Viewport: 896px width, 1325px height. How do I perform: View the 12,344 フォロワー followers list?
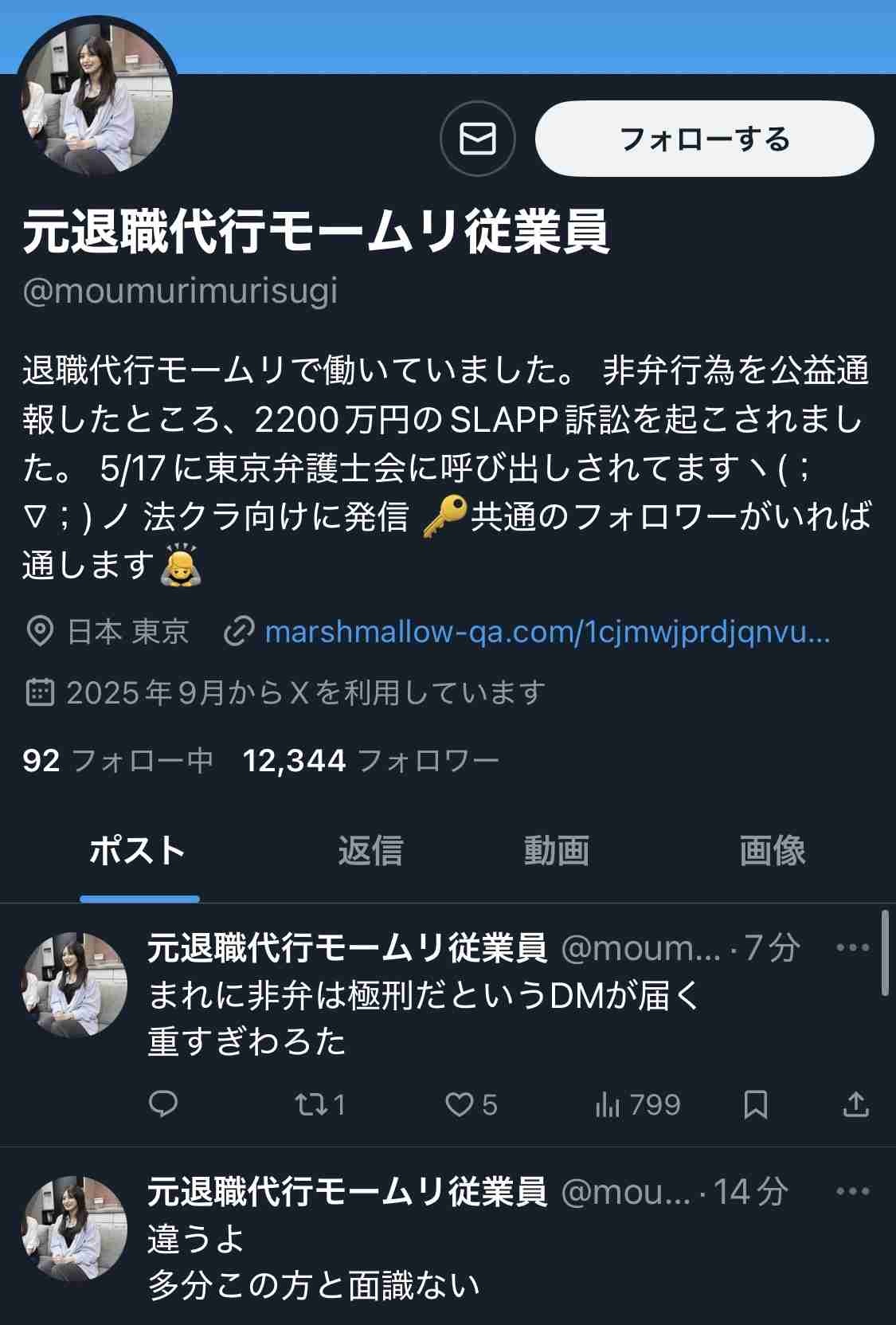370,761
